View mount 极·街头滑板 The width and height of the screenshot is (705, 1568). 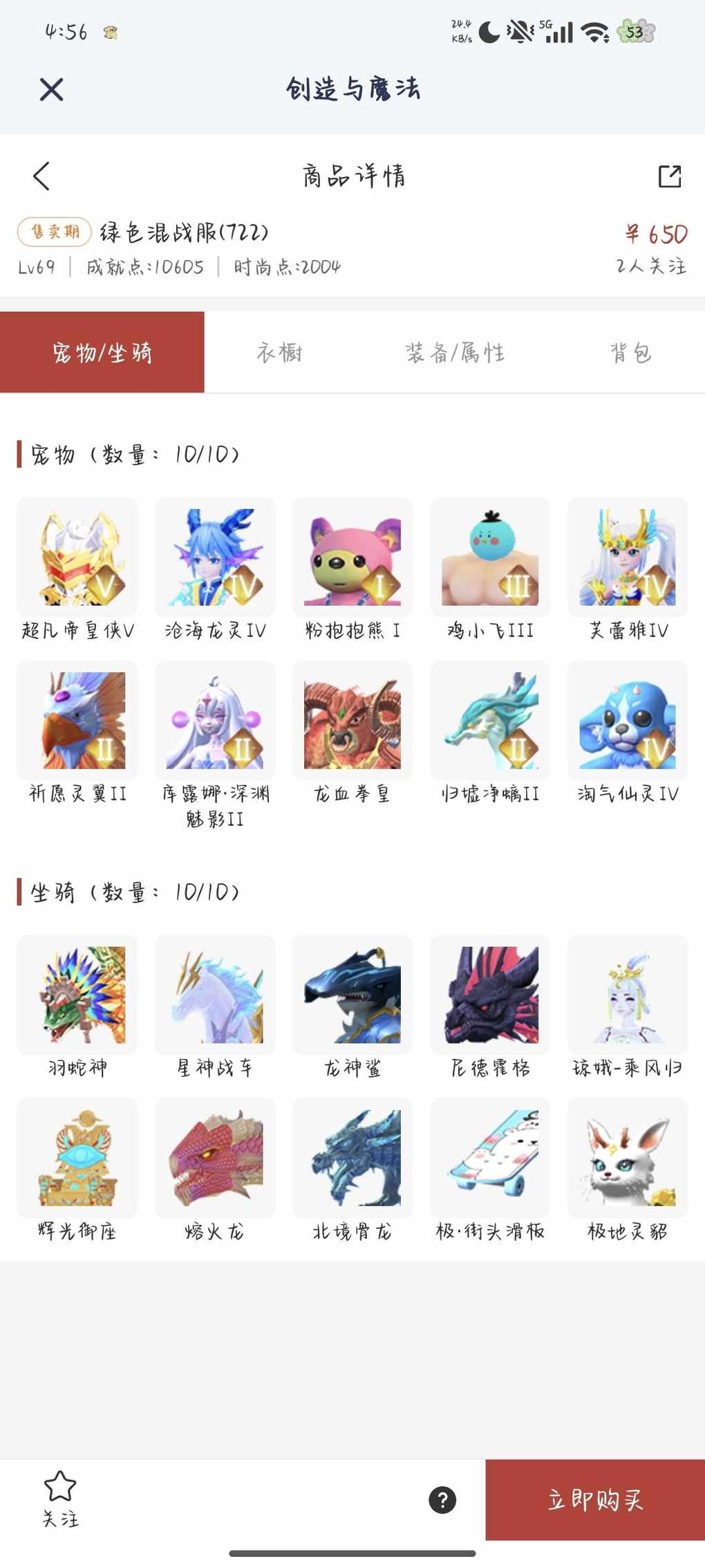coord(490,1158)
